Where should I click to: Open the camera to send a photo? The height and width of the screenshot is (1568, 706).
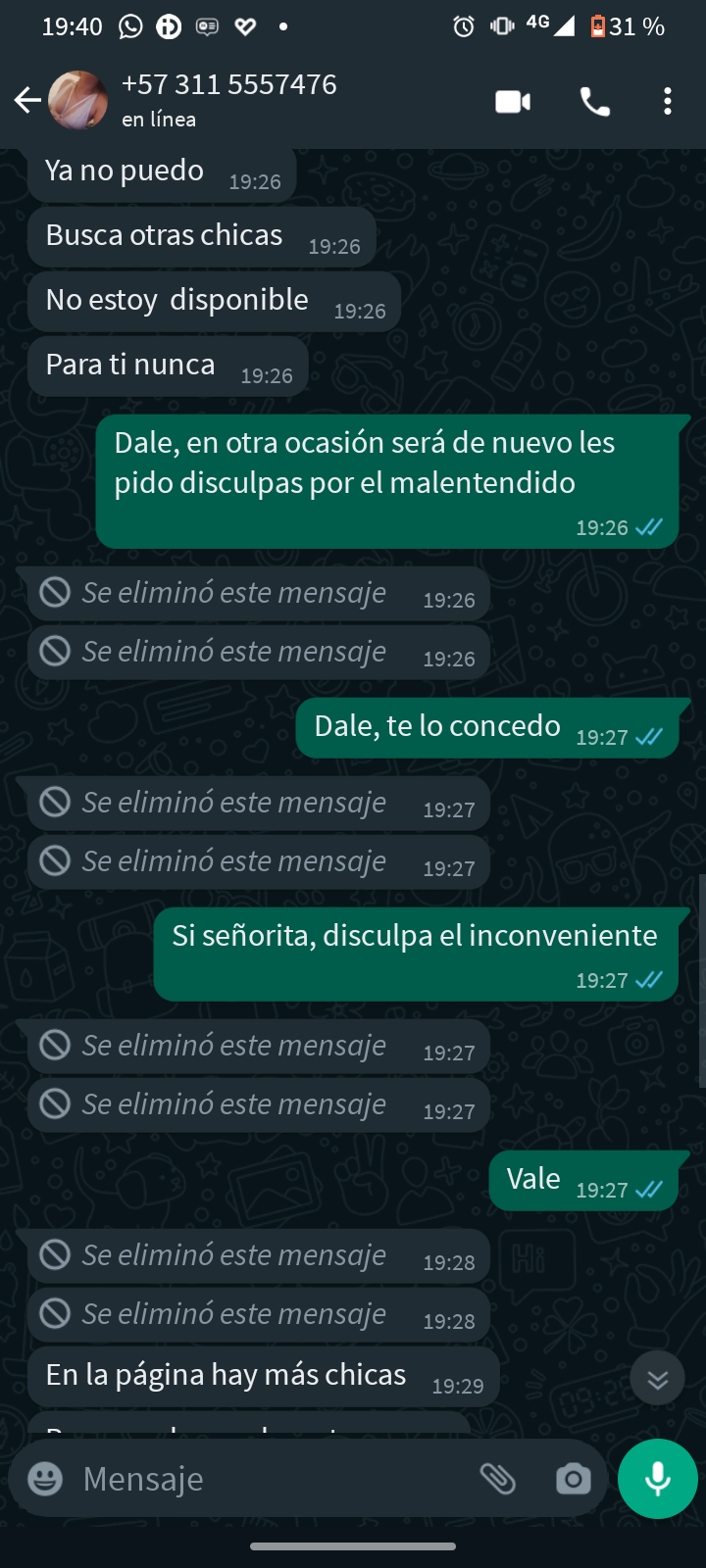tap(573, 1479)
